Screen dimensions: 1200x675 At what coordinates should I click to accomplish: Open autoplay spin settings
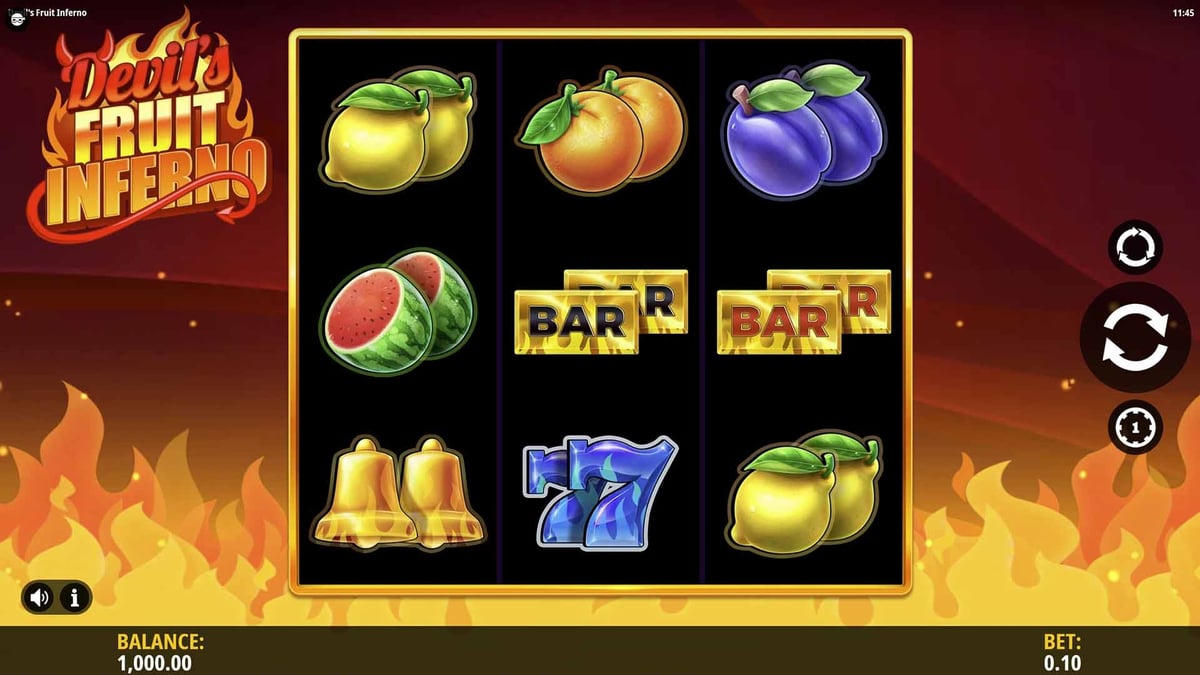click(x=1135, y=246)
